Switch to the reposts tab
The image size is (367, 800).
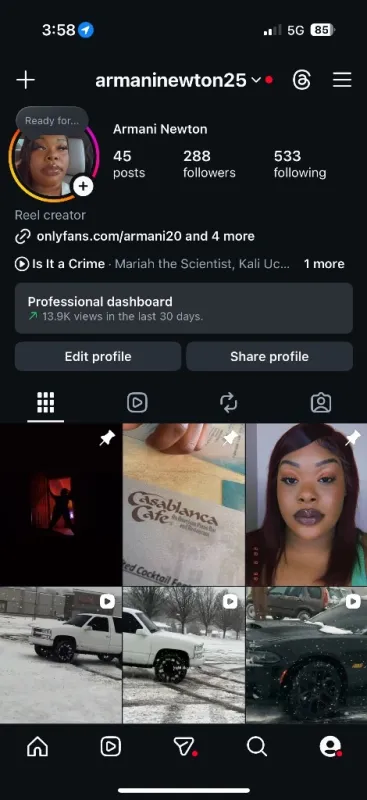[x=229, y=403]
